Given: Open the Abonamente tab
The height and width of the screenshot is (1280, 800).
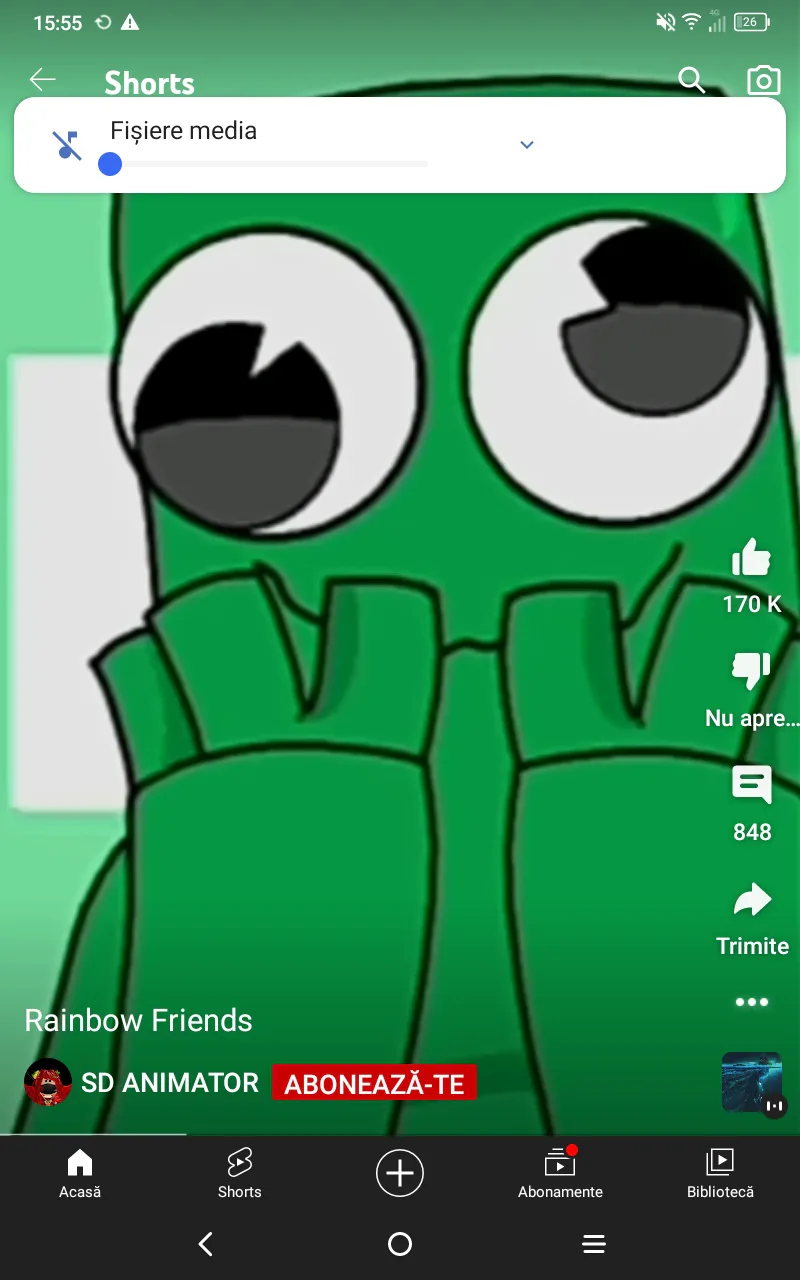Looking at the screenshot, I should pos(560,1173).
